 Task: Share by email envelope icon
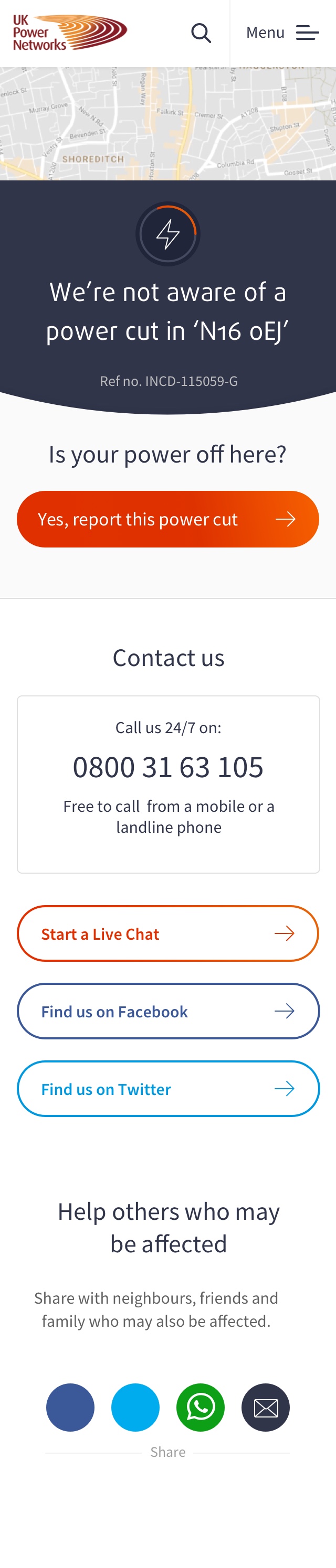pyautogui.click(x=265, y=1408)
